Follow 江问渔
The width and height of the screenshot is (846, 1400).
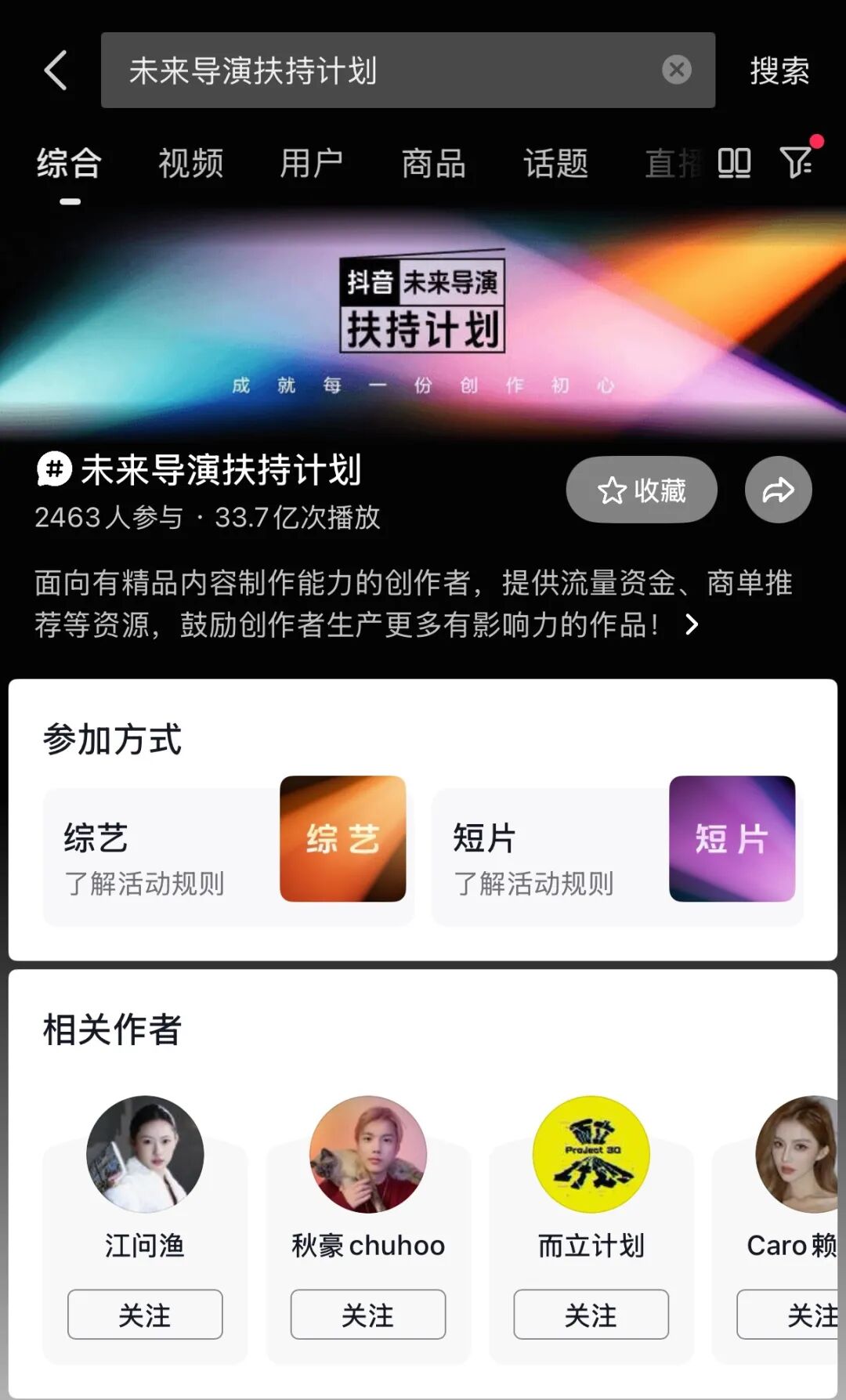click(145, 1315)
